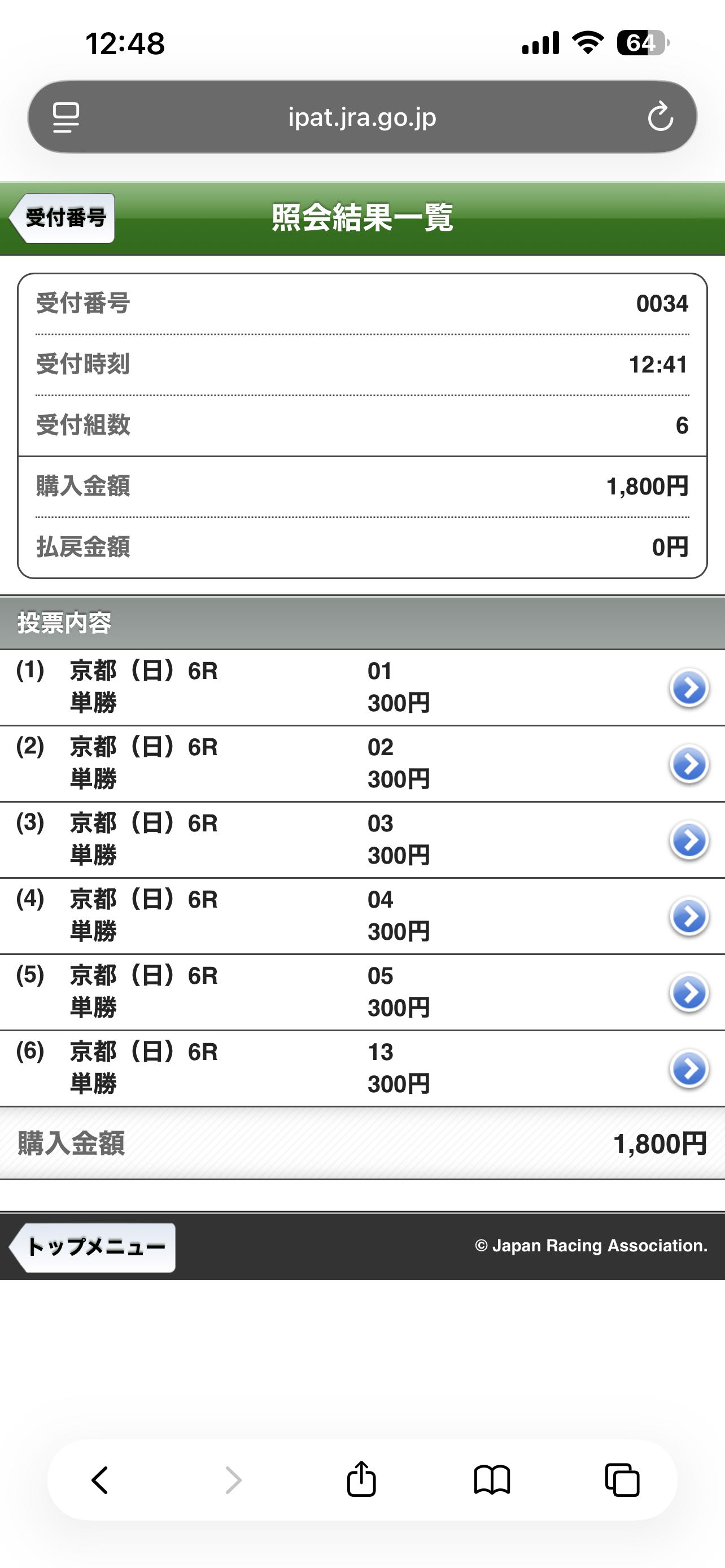Go back to 受付番号 list
The image size is (725, 1568).
coord(63,218)
